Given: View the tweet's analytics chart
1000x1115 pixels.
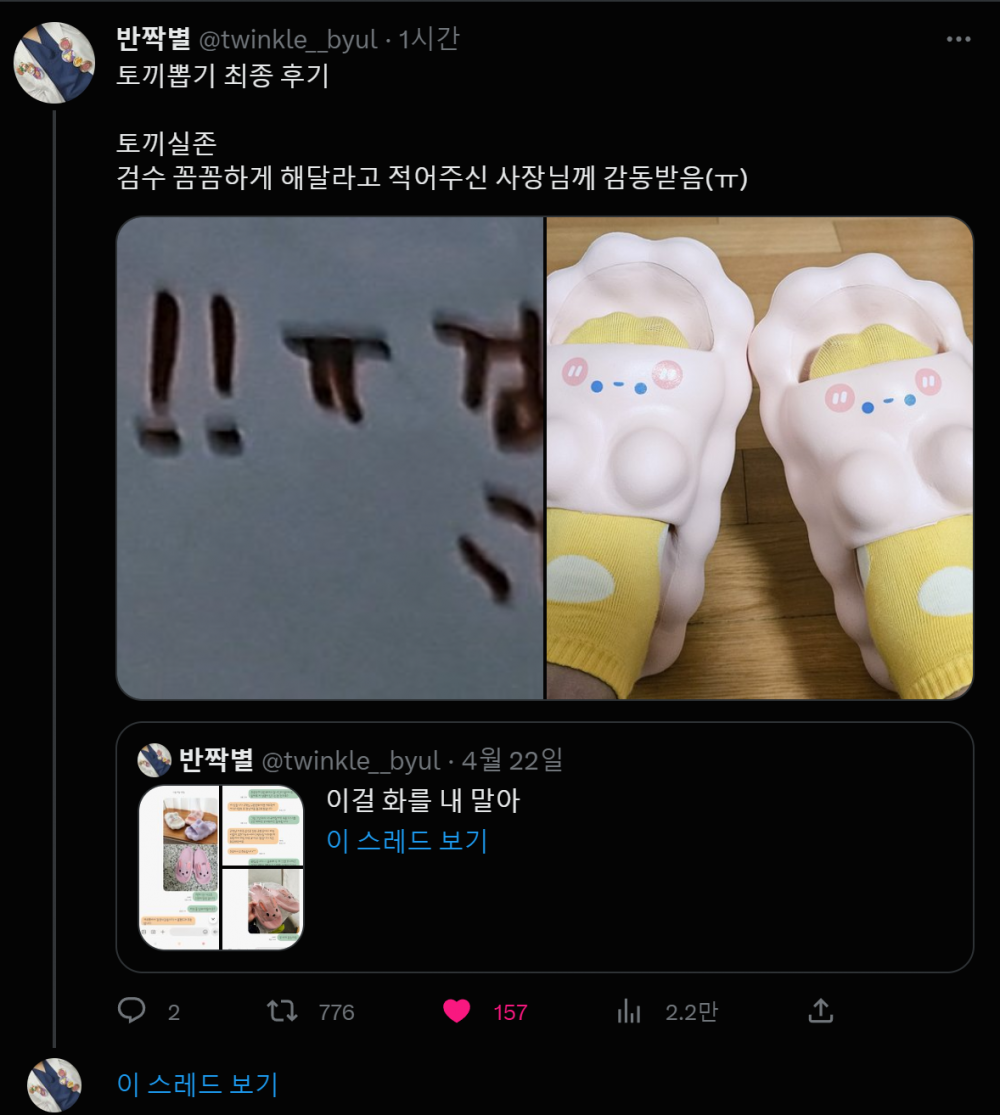Looking at the screenshot, I should (629, 1011).
